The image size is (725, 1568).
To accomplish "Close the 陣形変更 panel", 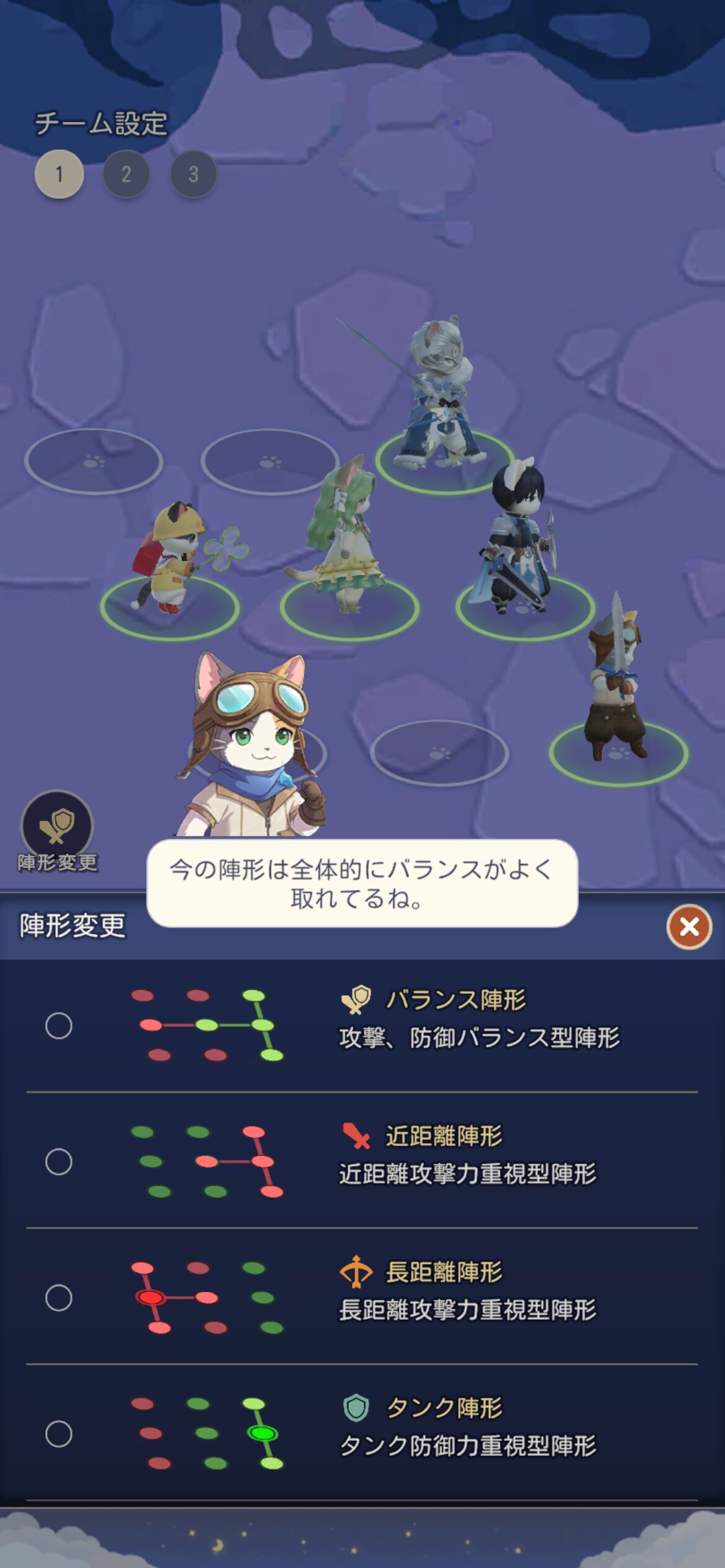I will (x=689, y=927).
